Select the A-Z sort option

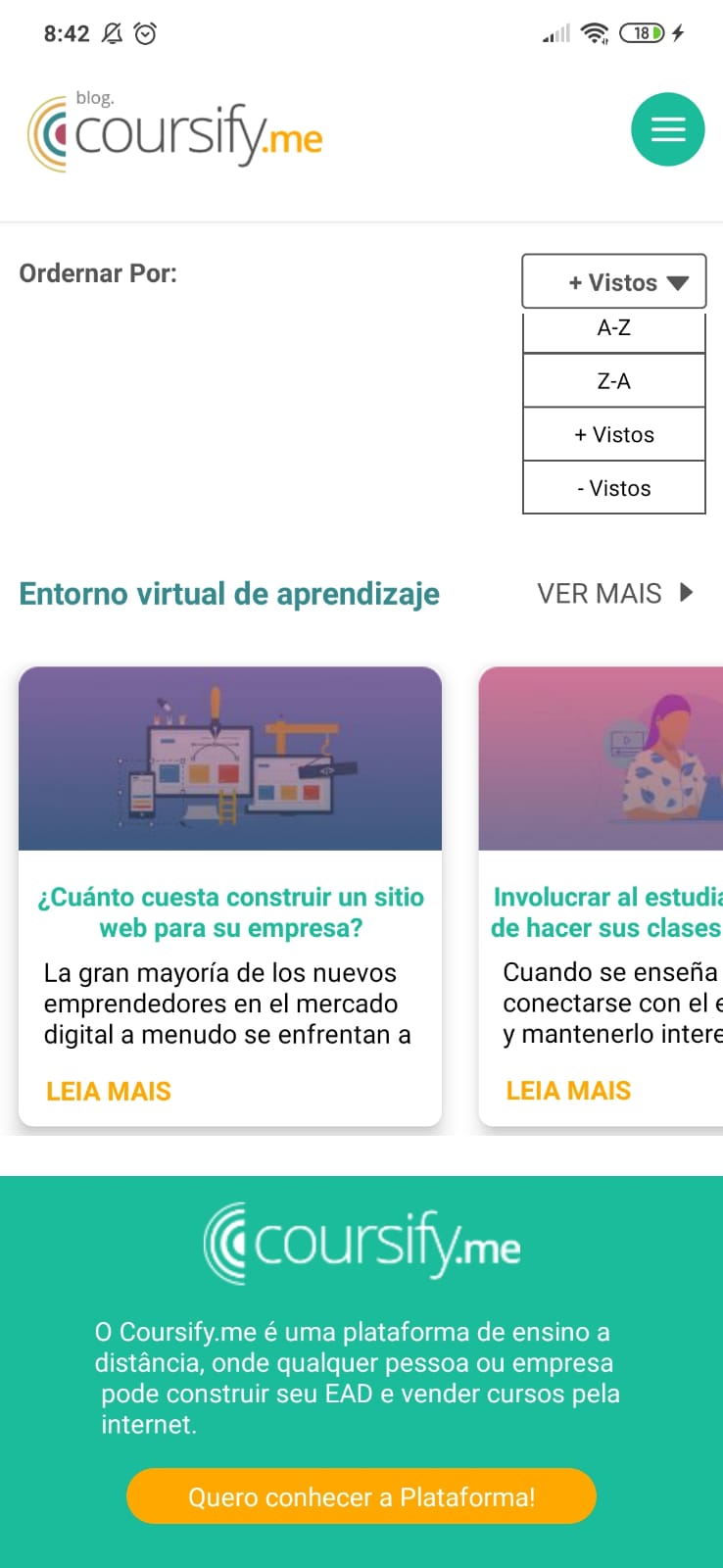pos(614,329)
